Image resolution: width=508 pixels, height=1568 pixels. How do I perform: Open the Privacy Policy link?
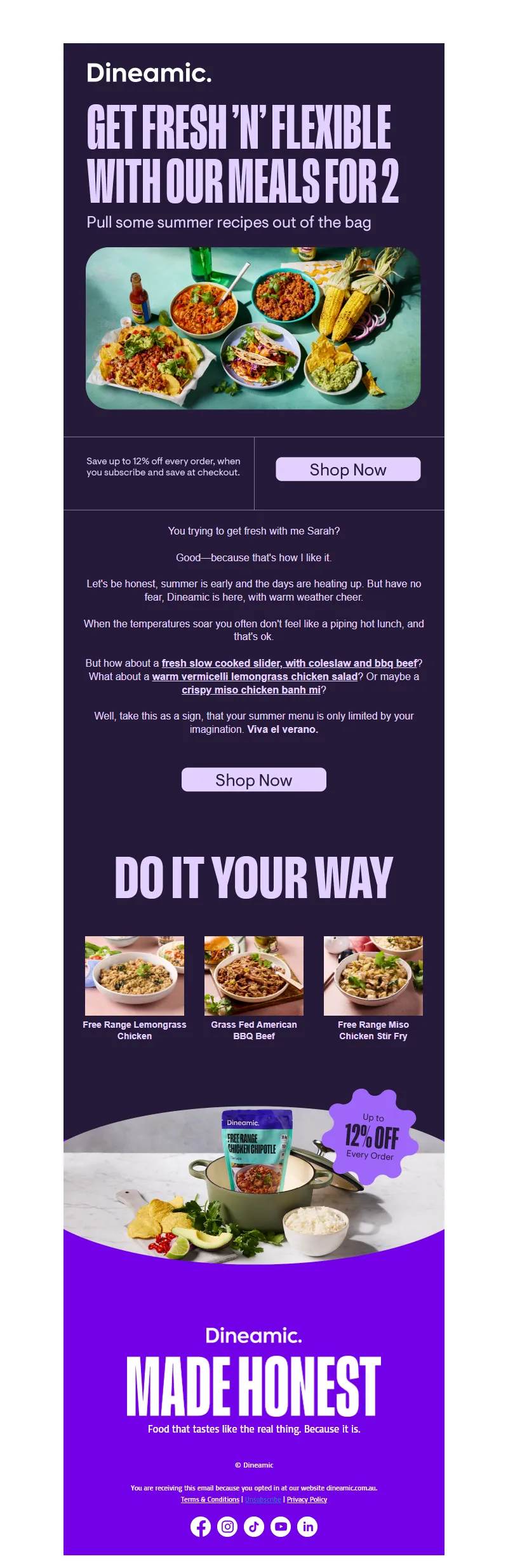click(307, 1499)
